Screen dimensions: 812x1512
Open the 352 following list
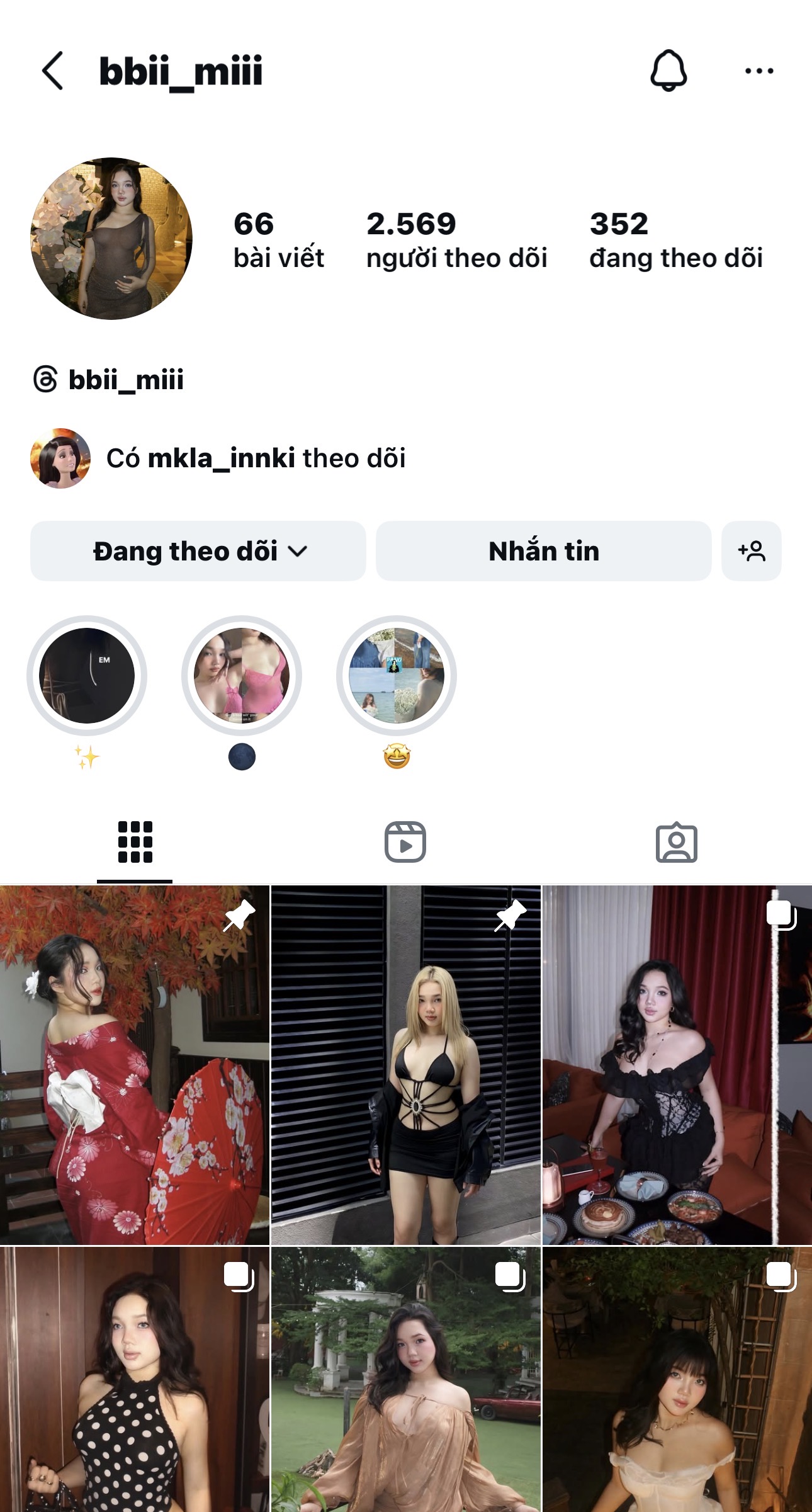click(x=675, y=241)
